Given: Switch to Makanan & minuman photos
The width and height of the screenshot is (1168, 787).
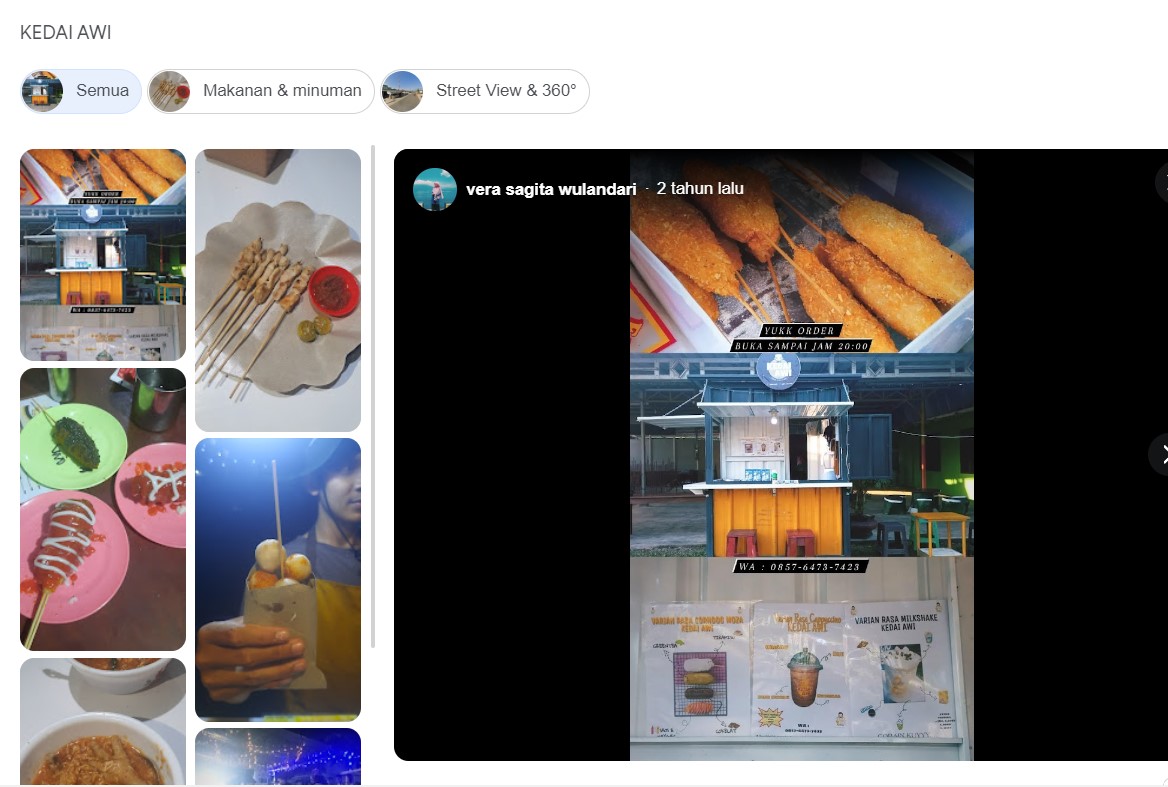Looking at the screenshot, I should (261, 91).
